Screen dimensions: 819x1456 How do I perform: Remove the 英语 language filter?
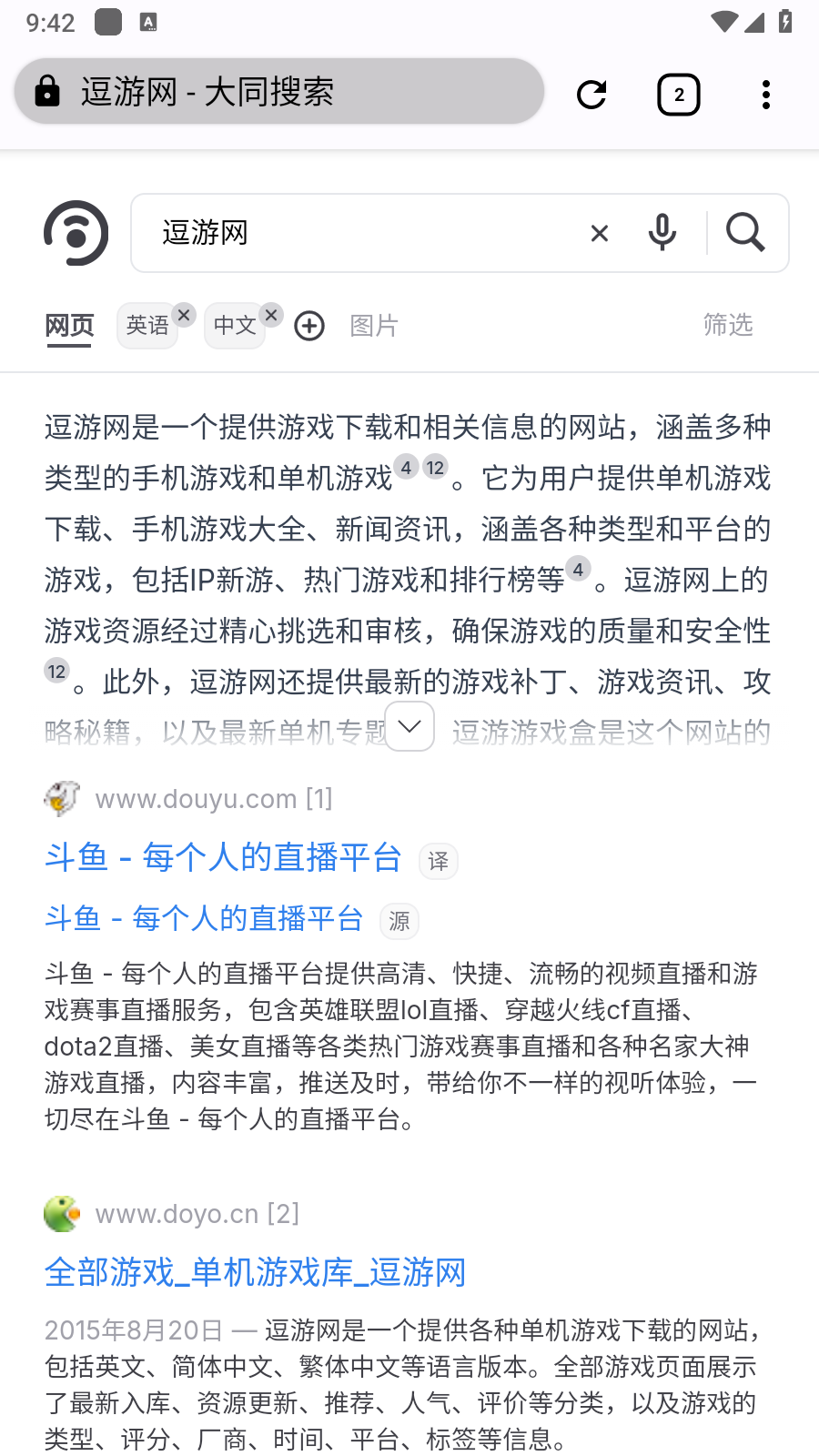tap(184, 315)
